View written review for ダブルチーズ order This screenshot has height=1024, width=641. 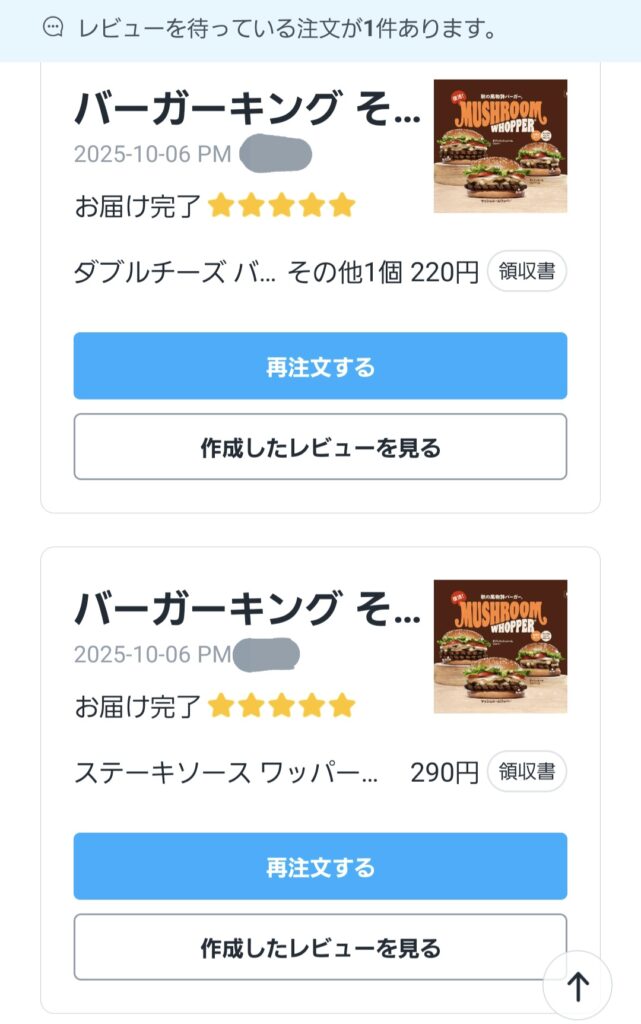pyautogui.click(x=320, y=447)
